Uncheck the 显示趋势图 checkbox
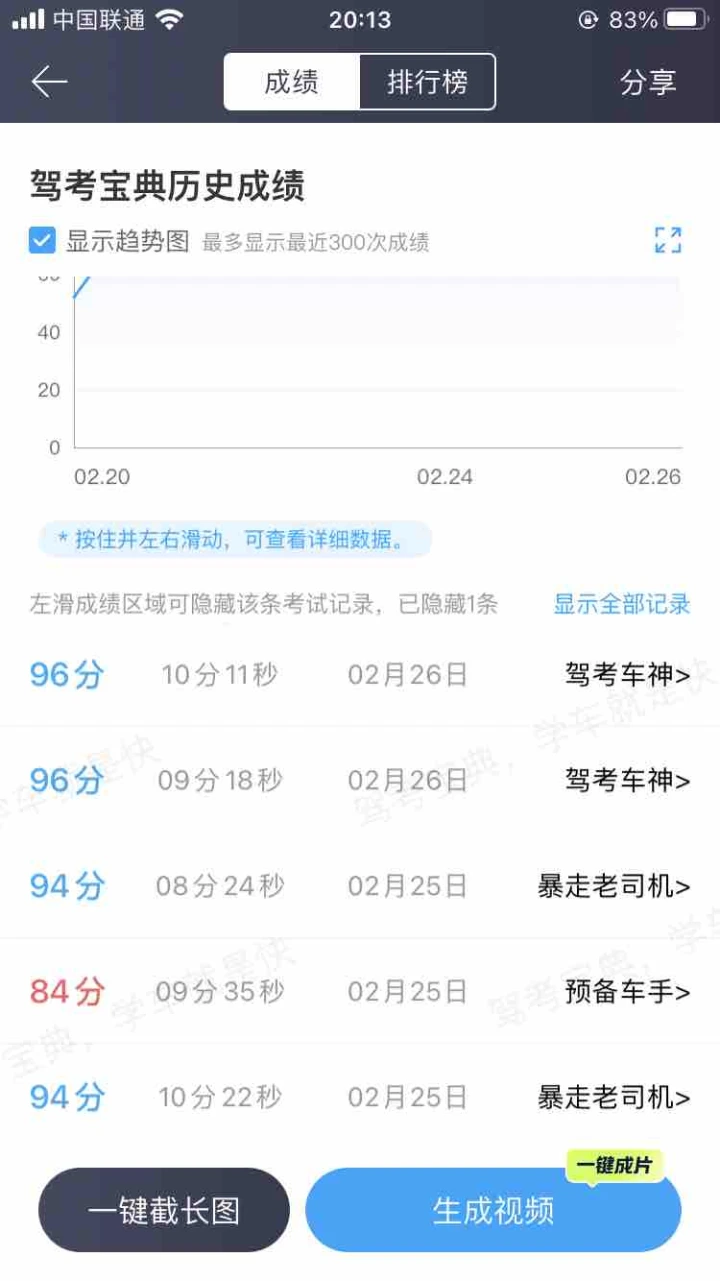Screen dimensions: 720x1281 [x=42, y=241]
